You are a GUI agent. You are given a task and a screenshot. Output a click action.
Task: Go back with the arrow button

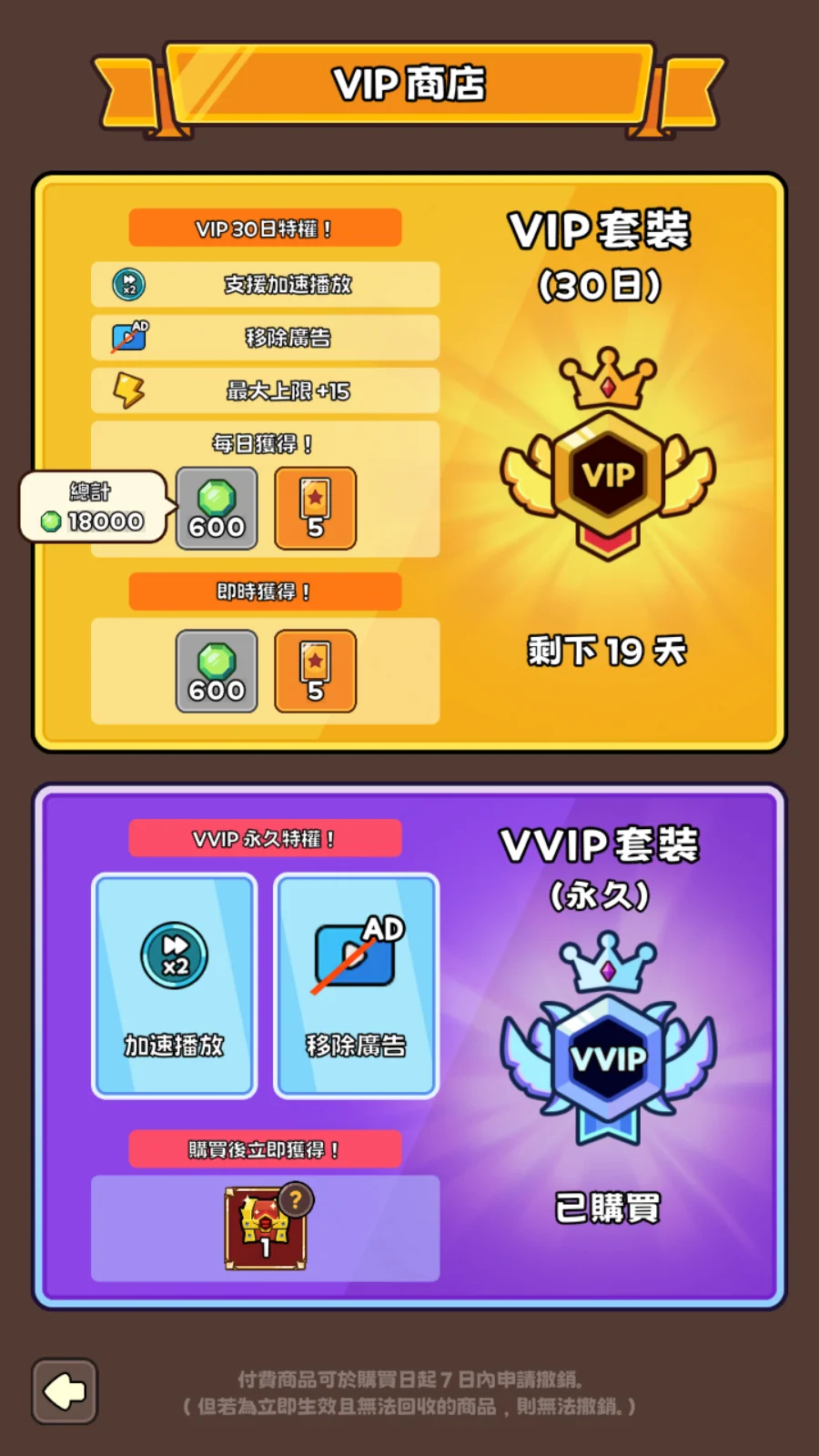[64, 1390]
